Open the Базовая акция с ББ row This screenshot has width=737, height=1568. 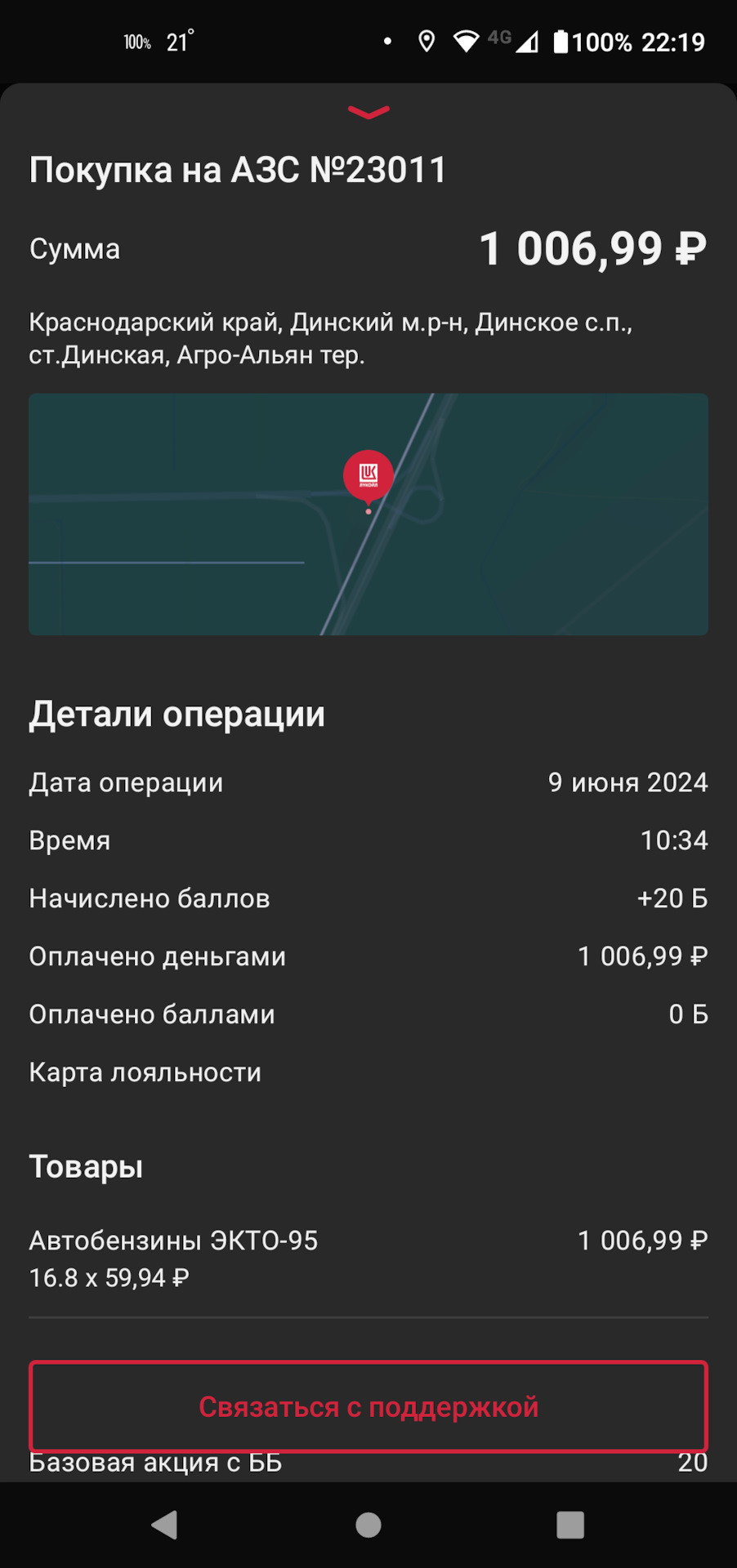point(368,1463)
